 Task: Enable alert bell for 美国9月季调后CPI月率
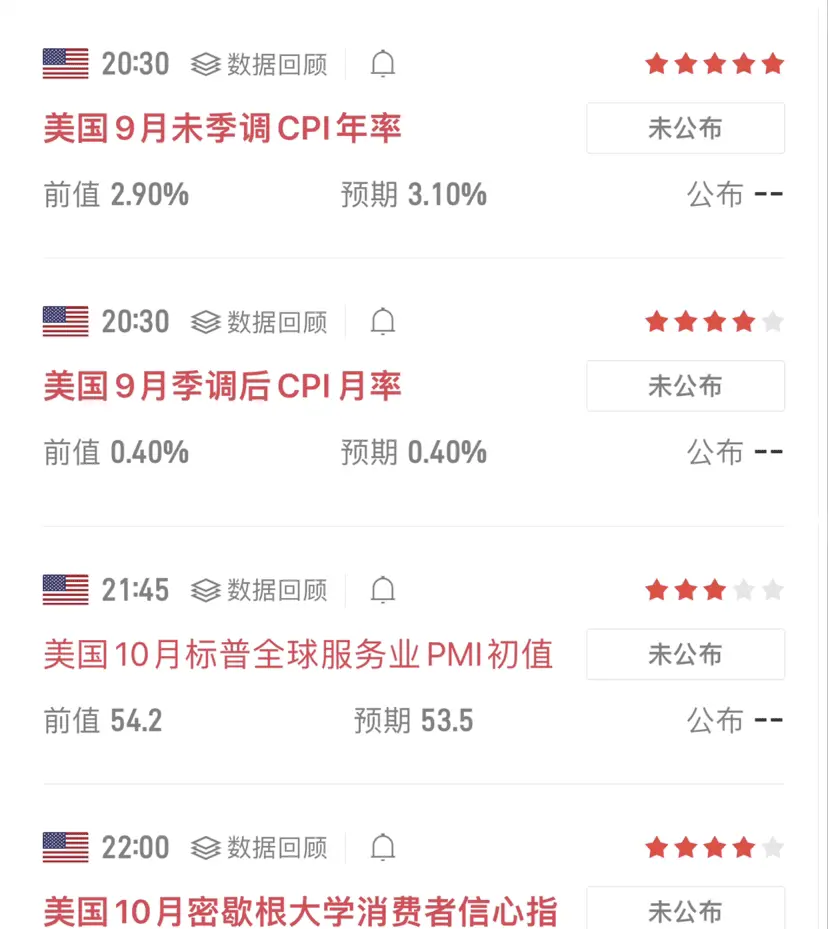pos(383,322)
